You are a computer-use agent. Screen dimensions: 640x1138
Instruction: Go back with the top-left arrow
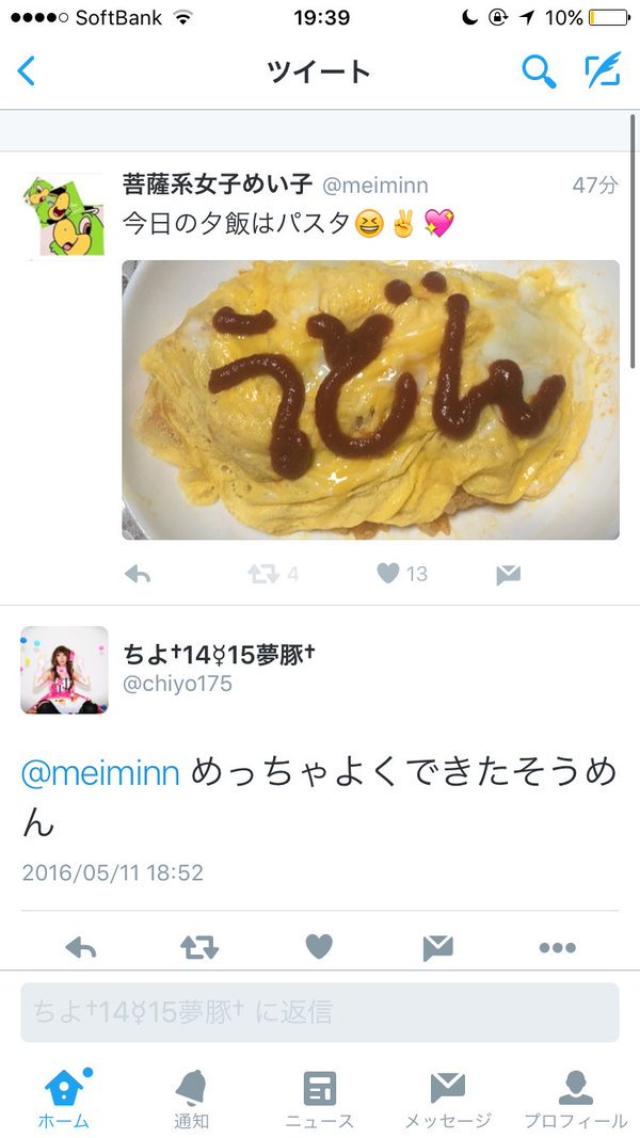coord(27,71)
